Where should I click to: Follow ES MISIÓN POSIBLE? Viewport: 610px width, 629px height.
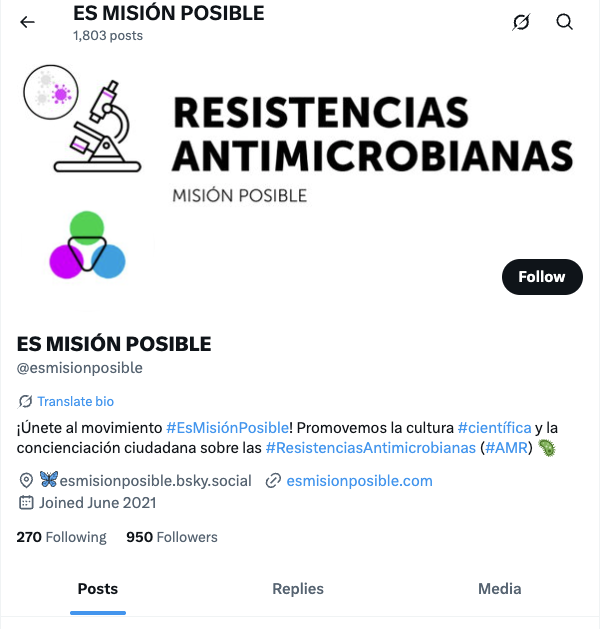coord(541,277)
